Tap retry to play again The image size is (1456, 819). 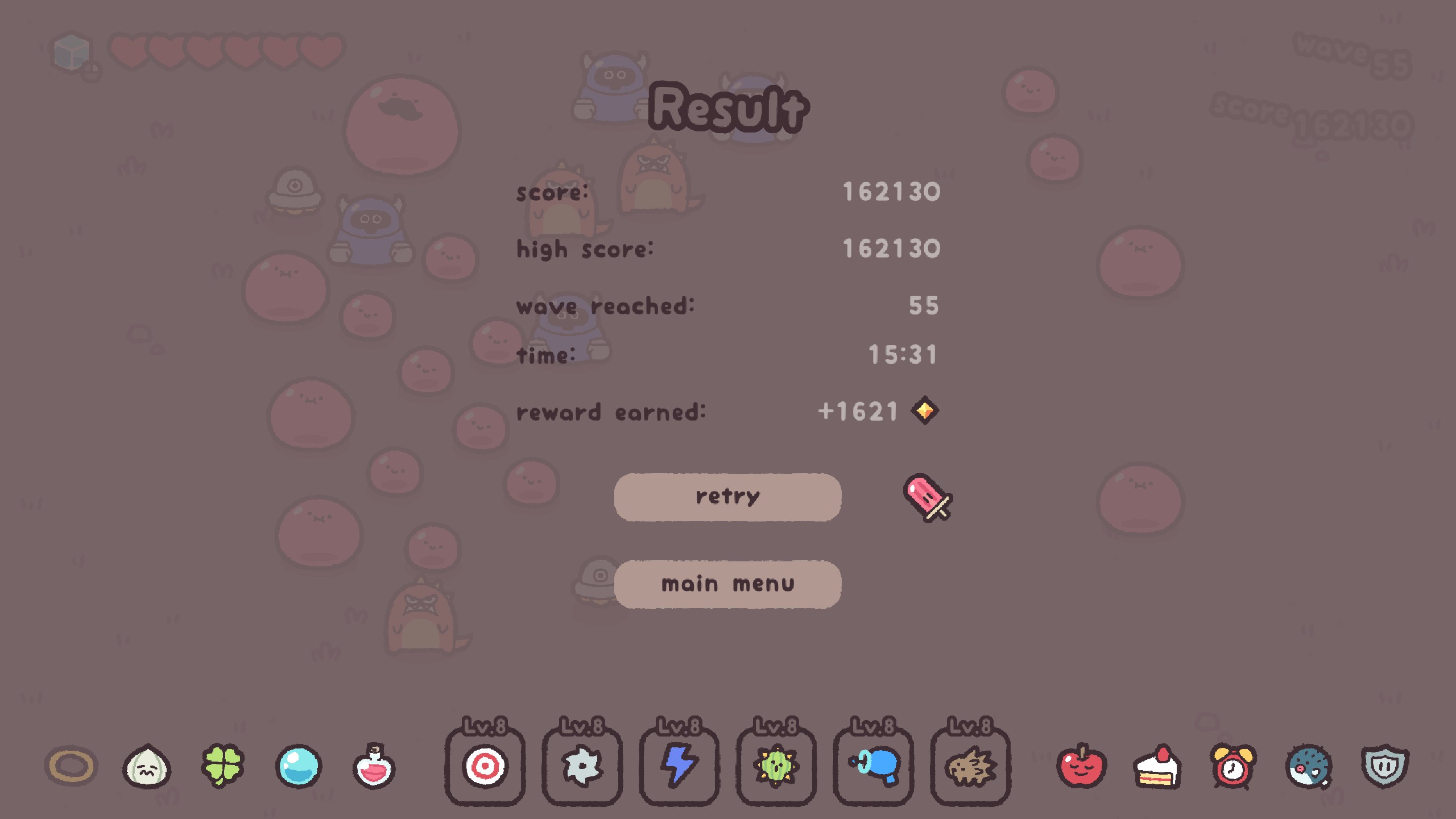tap(727, 497)
